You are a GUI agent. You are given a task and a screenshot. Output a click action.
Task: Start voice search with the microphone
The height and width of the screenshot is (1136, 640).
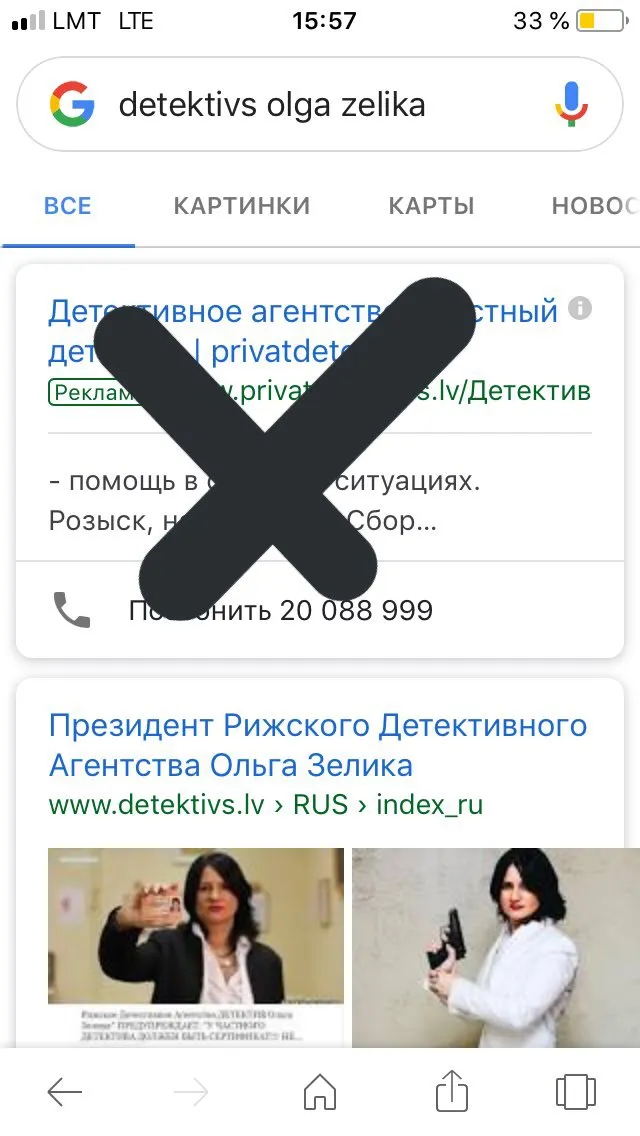click(x=571, y=104)
